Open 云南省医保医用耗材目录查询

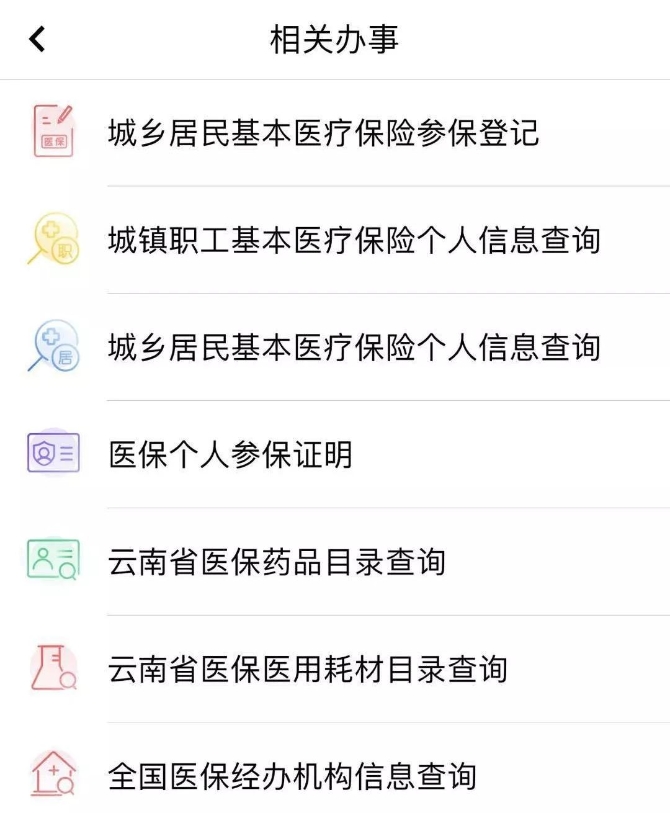point(307,669)
